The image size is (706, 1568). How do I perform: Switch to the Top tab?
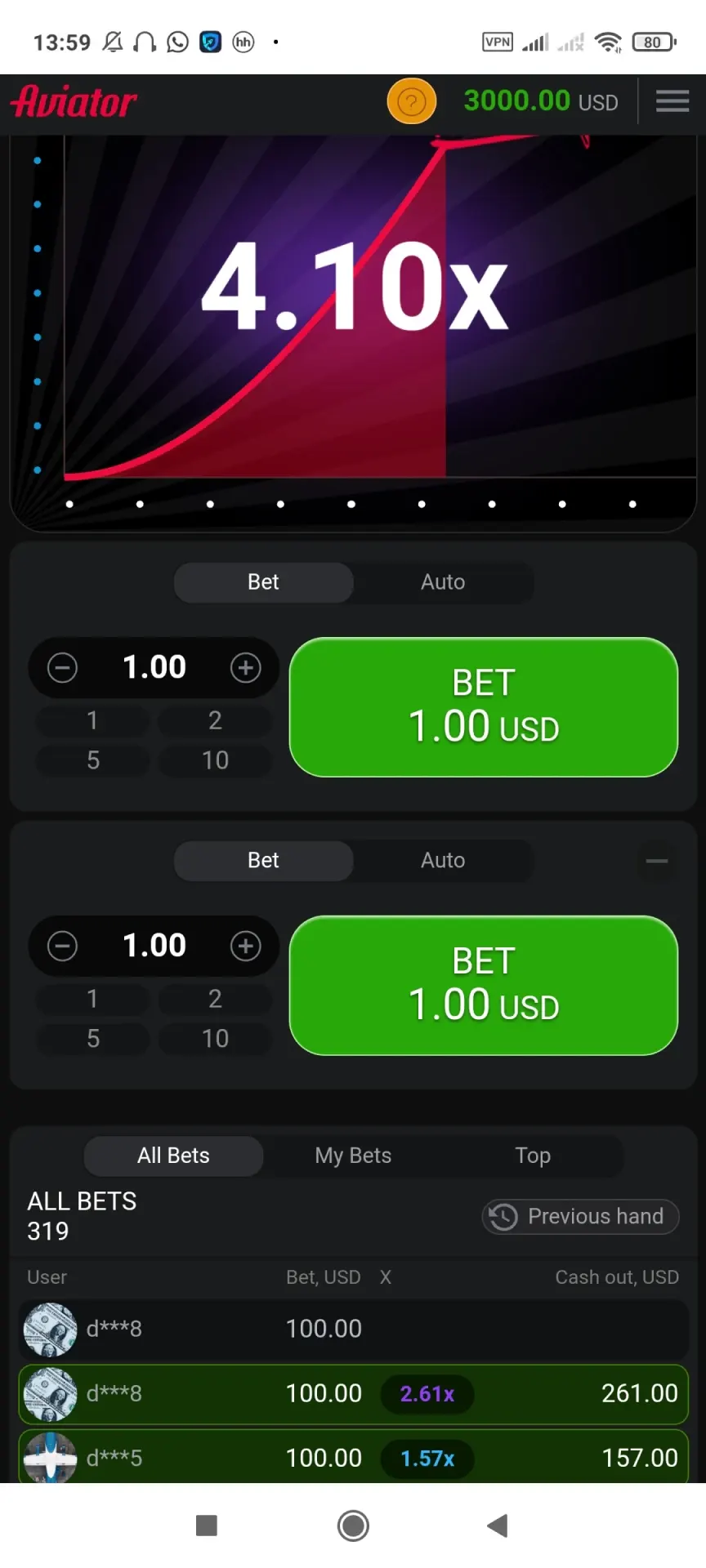533,1156
